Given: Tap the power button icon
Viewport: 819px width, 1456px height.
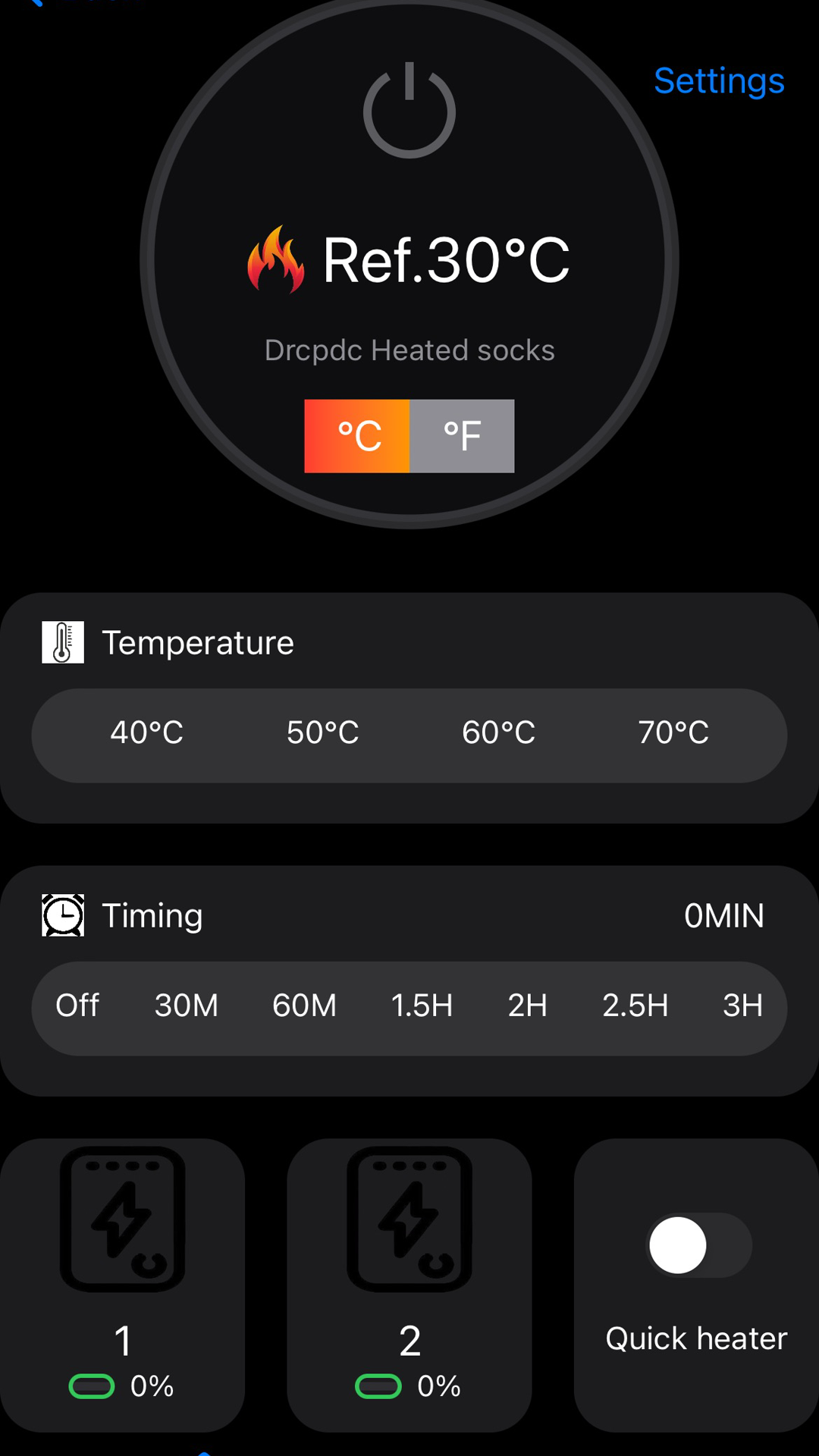Looking at the screenshot, I should coord(409,111).
